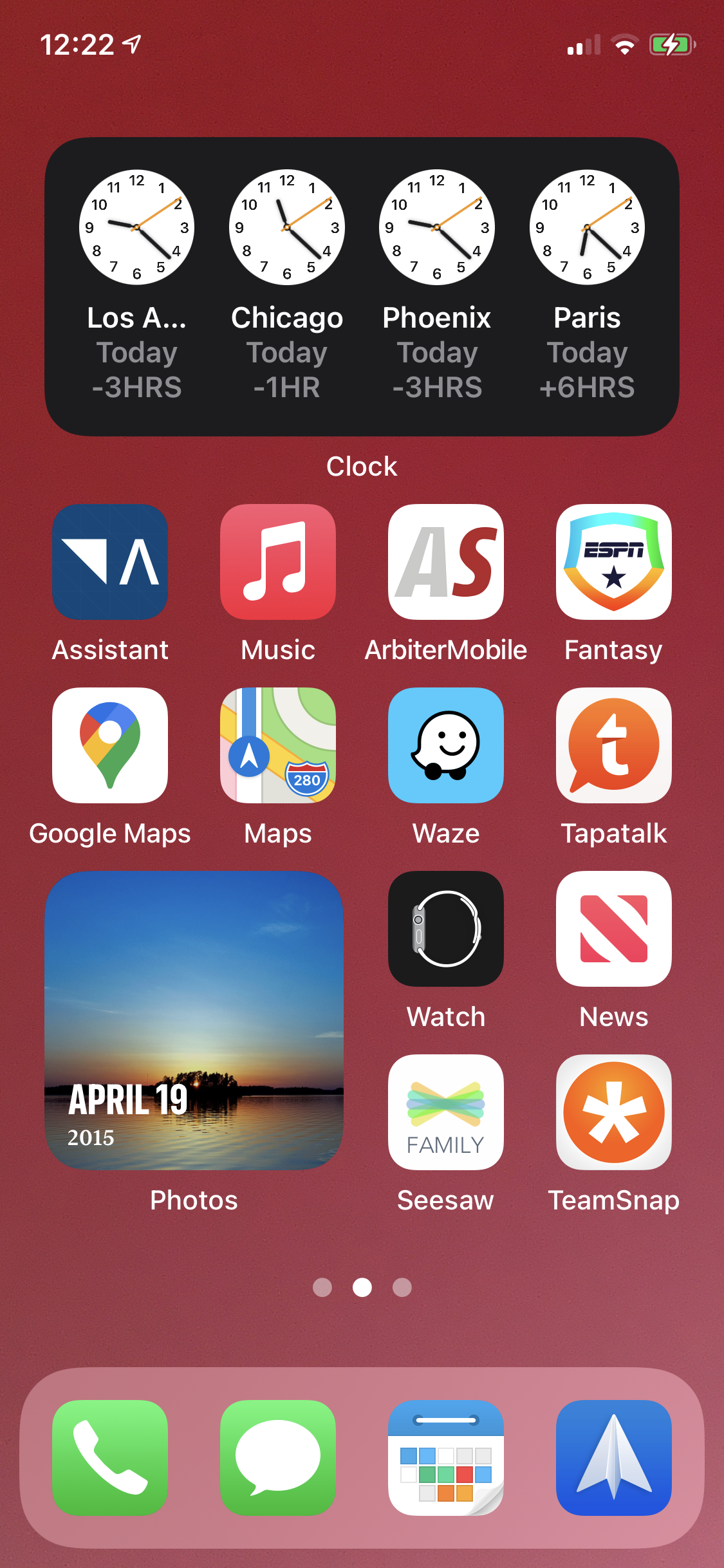
Task: Launch the Spark mail app in dock
Action: click(613, 1458)
